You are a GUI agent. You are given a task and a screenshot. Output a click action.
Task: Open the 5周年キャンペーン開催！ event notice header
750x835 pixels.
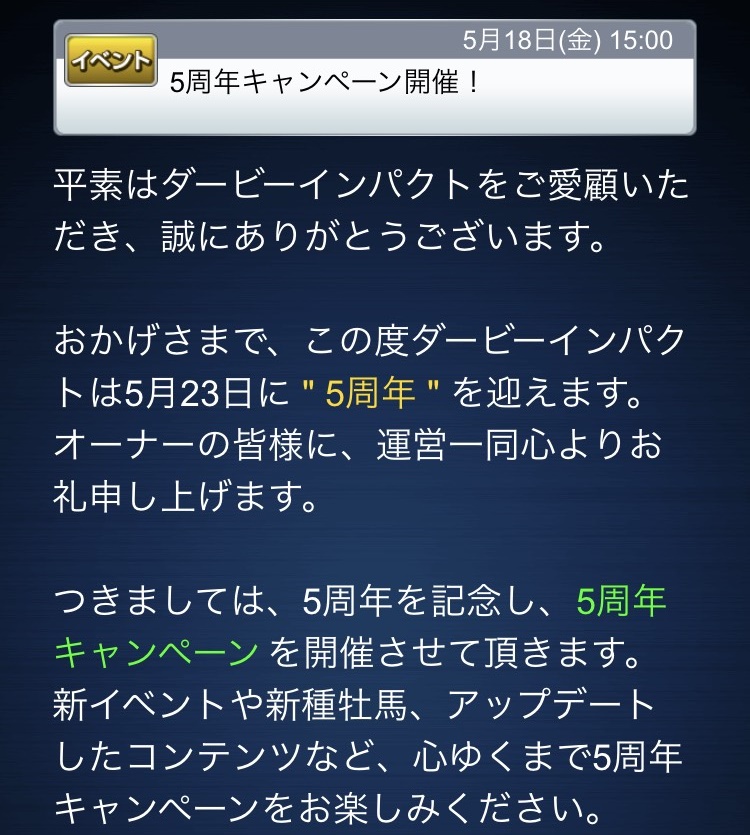click(x=375, y=80)
